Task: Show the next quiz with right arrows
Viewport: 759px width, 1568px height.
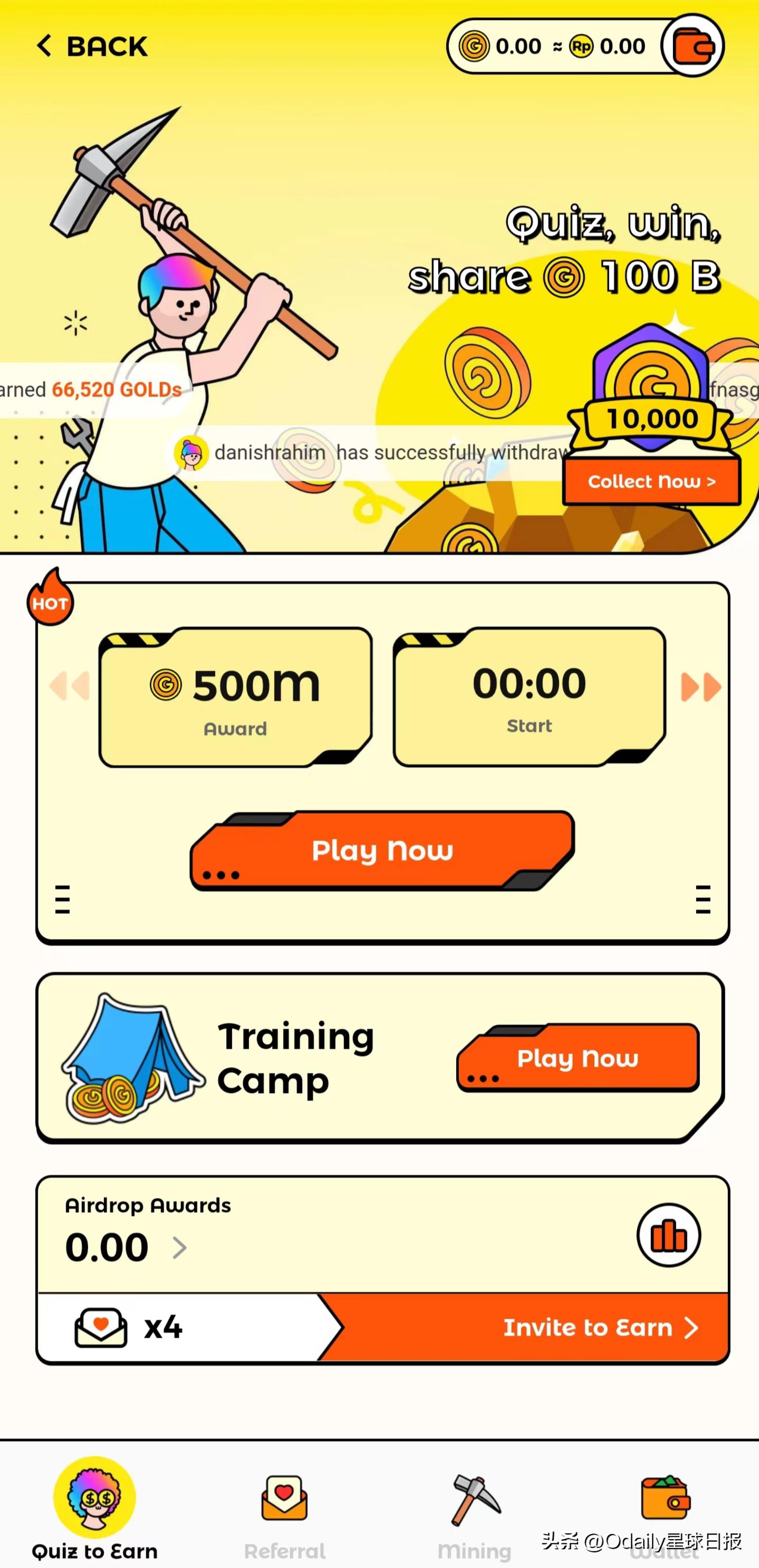Action: tap(701, 687)
